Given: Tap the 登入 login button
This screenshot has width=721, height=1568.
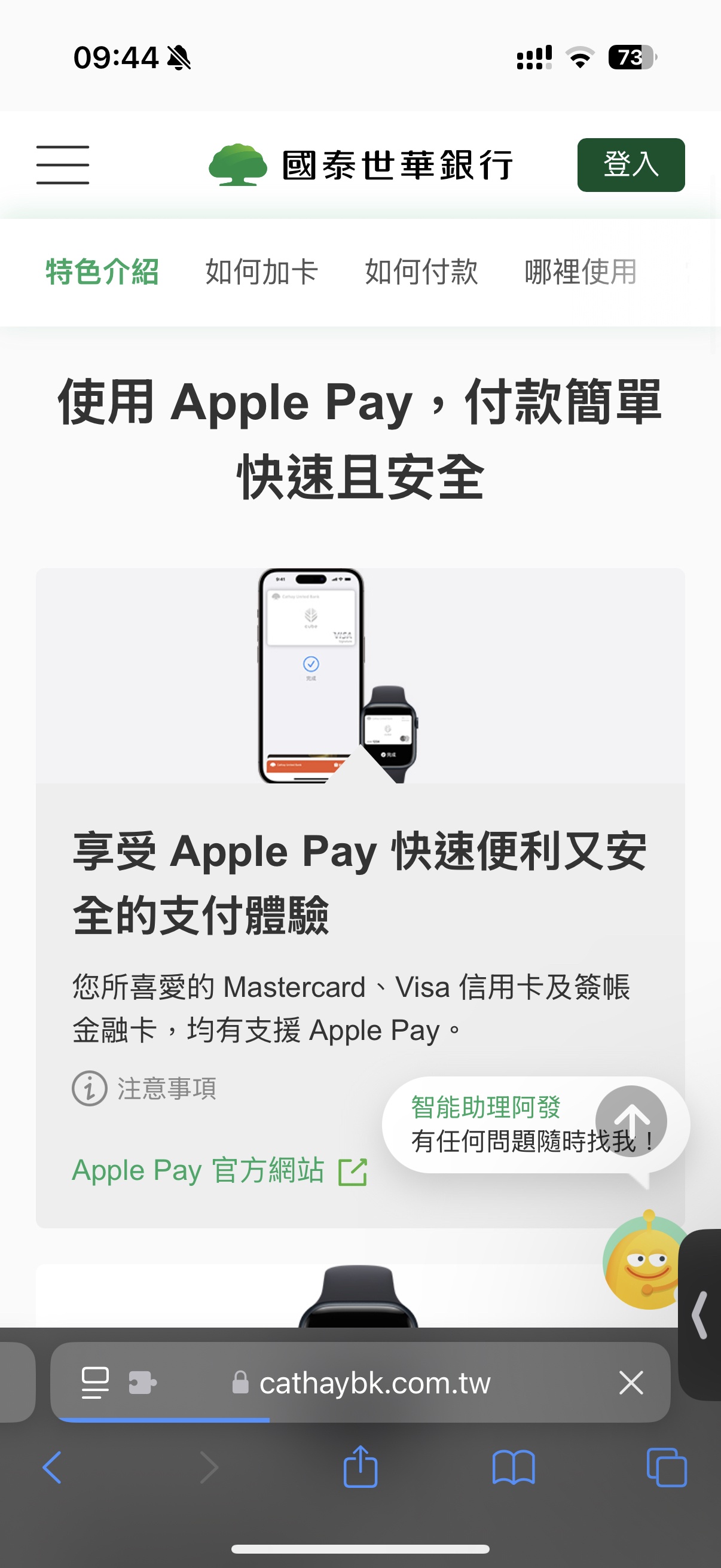Looking at the screenshot, I should [630, 165].
